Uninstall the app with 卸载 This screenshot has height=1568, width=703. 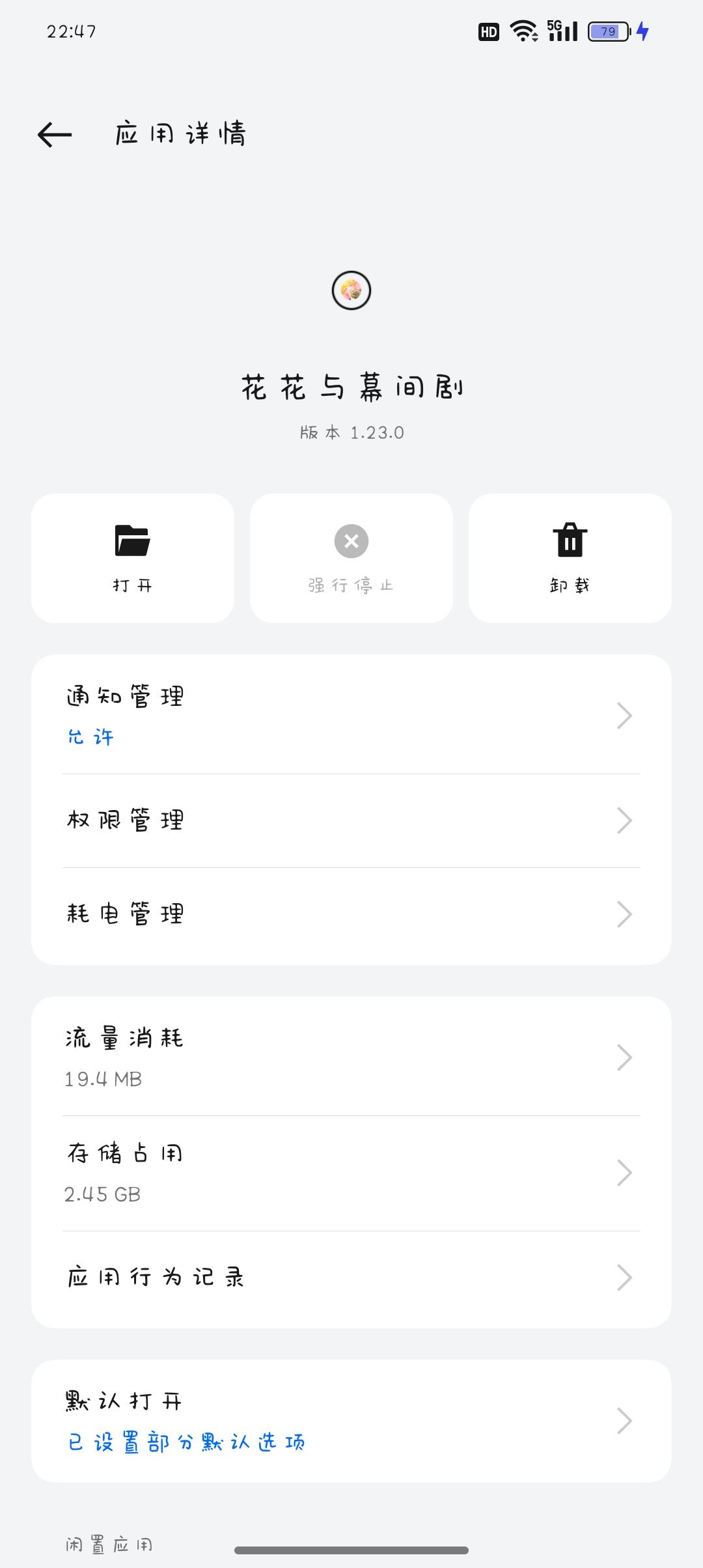pos(570,558)
